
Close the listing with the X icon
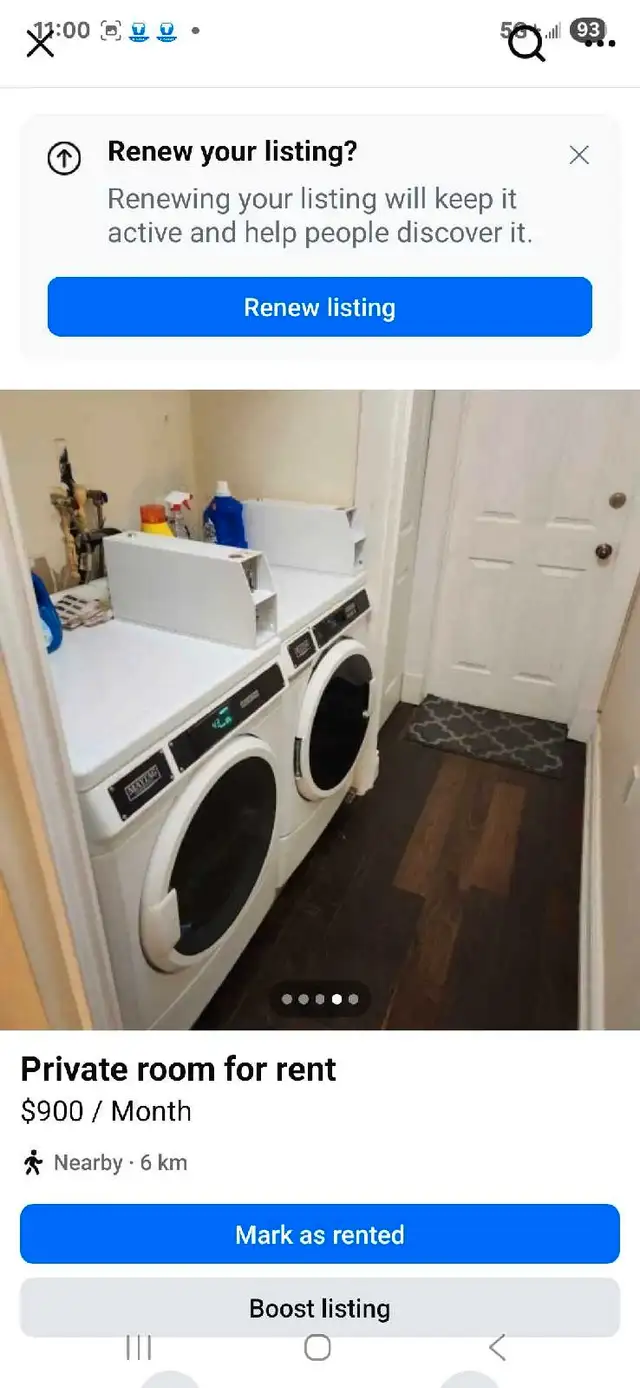[x=40, y=44]
